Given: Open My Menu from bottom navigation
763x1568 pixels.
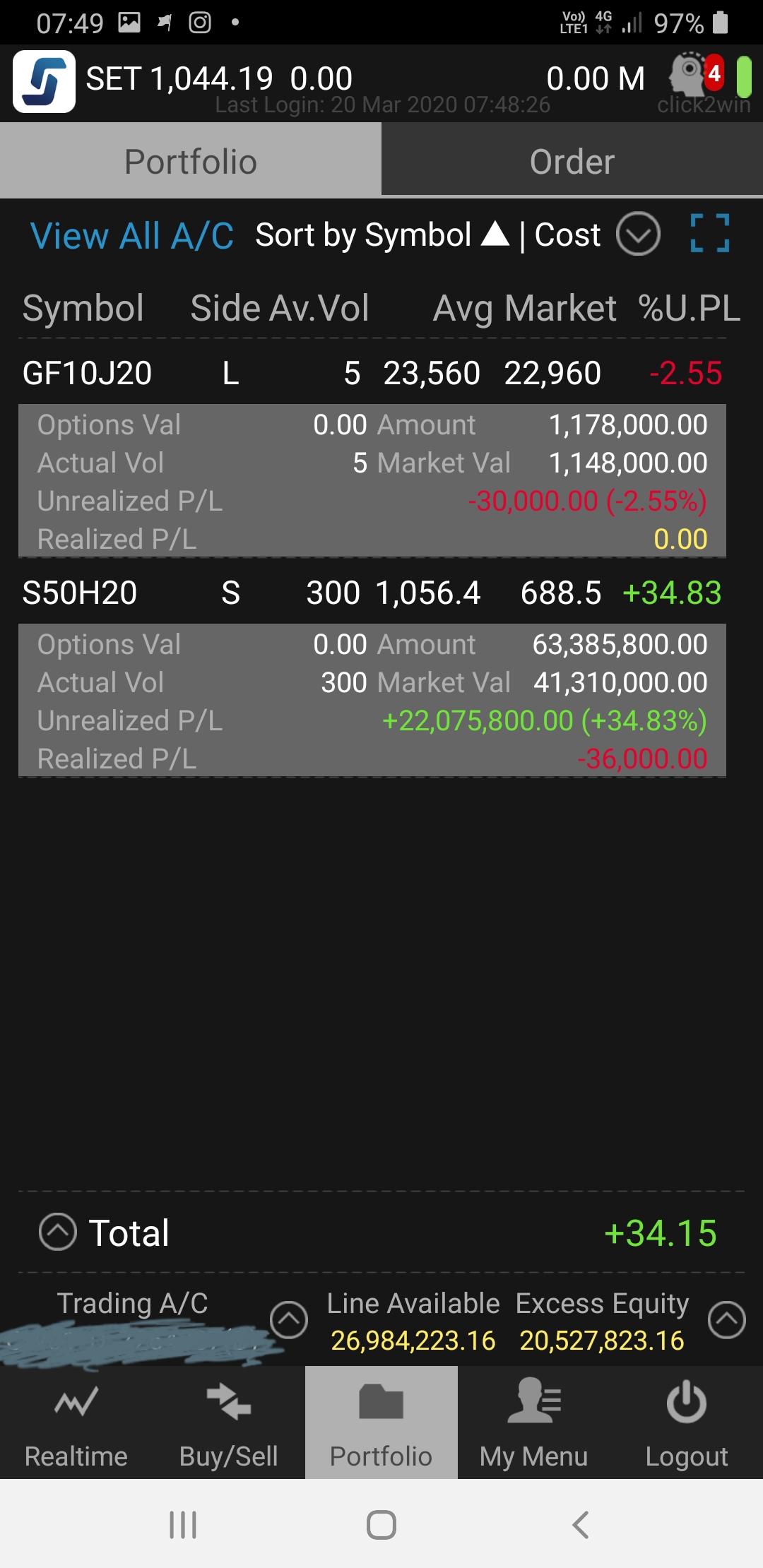Looking at the screenshot, I should pos(534,1423).
